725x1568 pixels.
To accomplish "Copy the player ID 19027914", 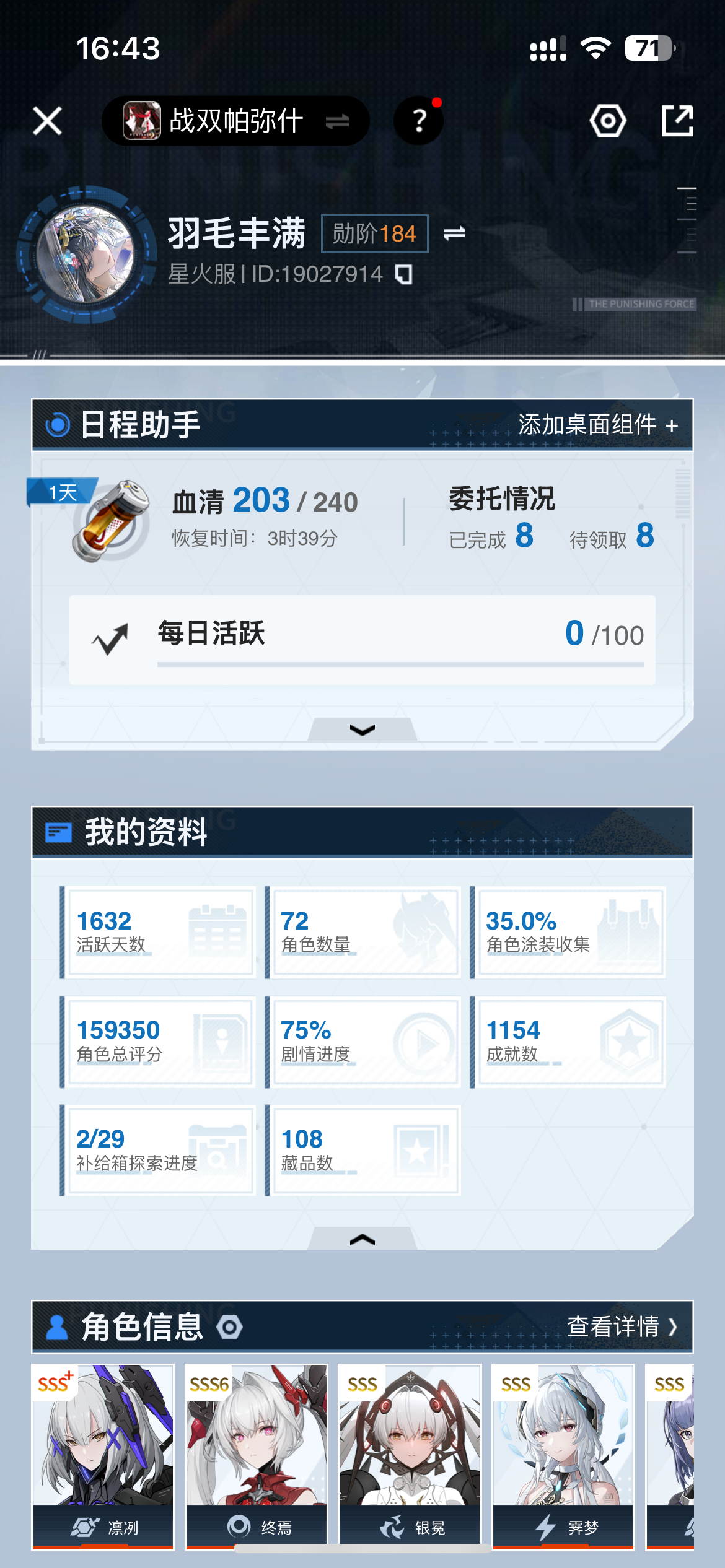I will (x=404, y=274).
